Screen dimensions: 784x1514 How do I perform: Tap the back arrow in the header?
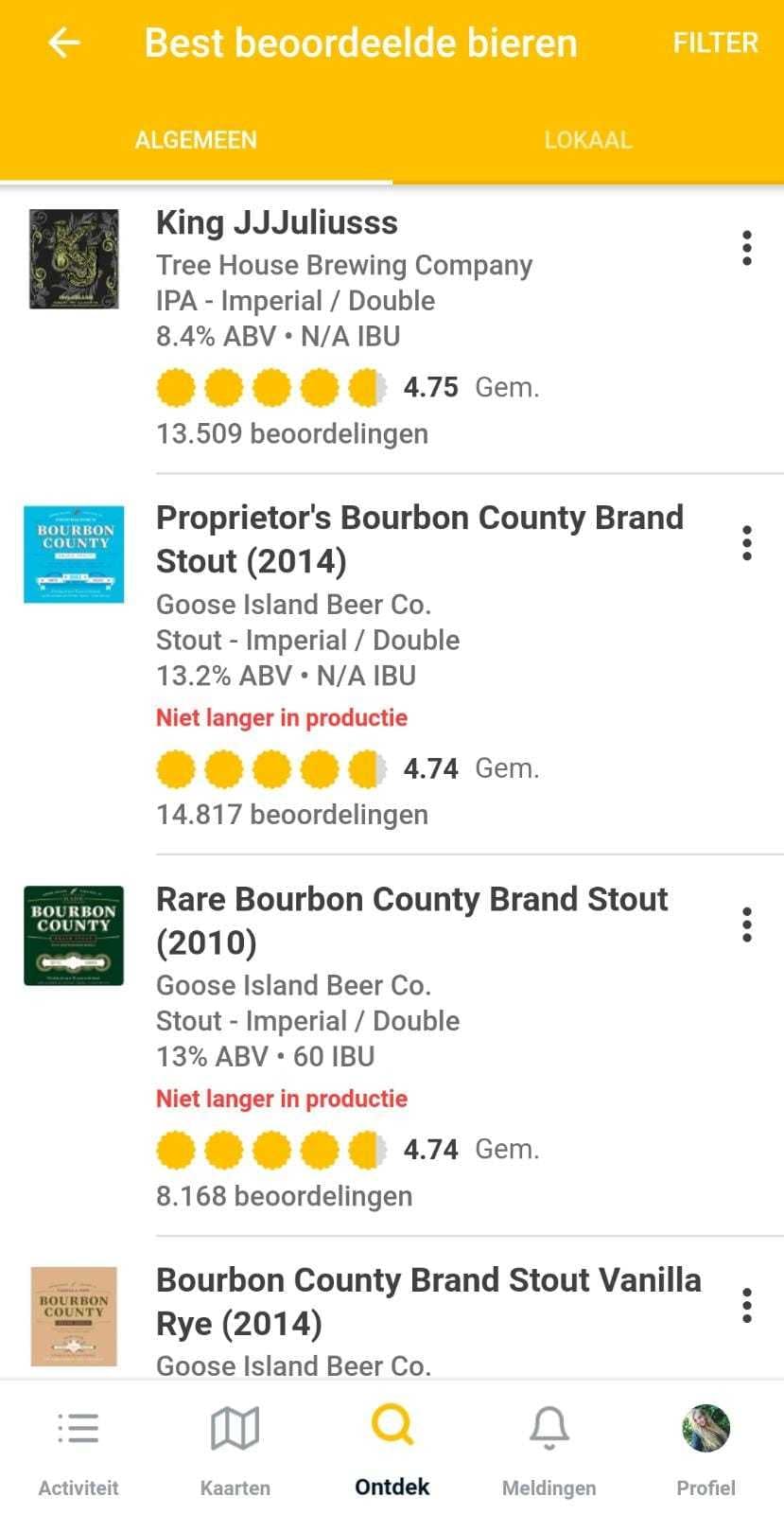pyautogui.click(x=62, y=43)
